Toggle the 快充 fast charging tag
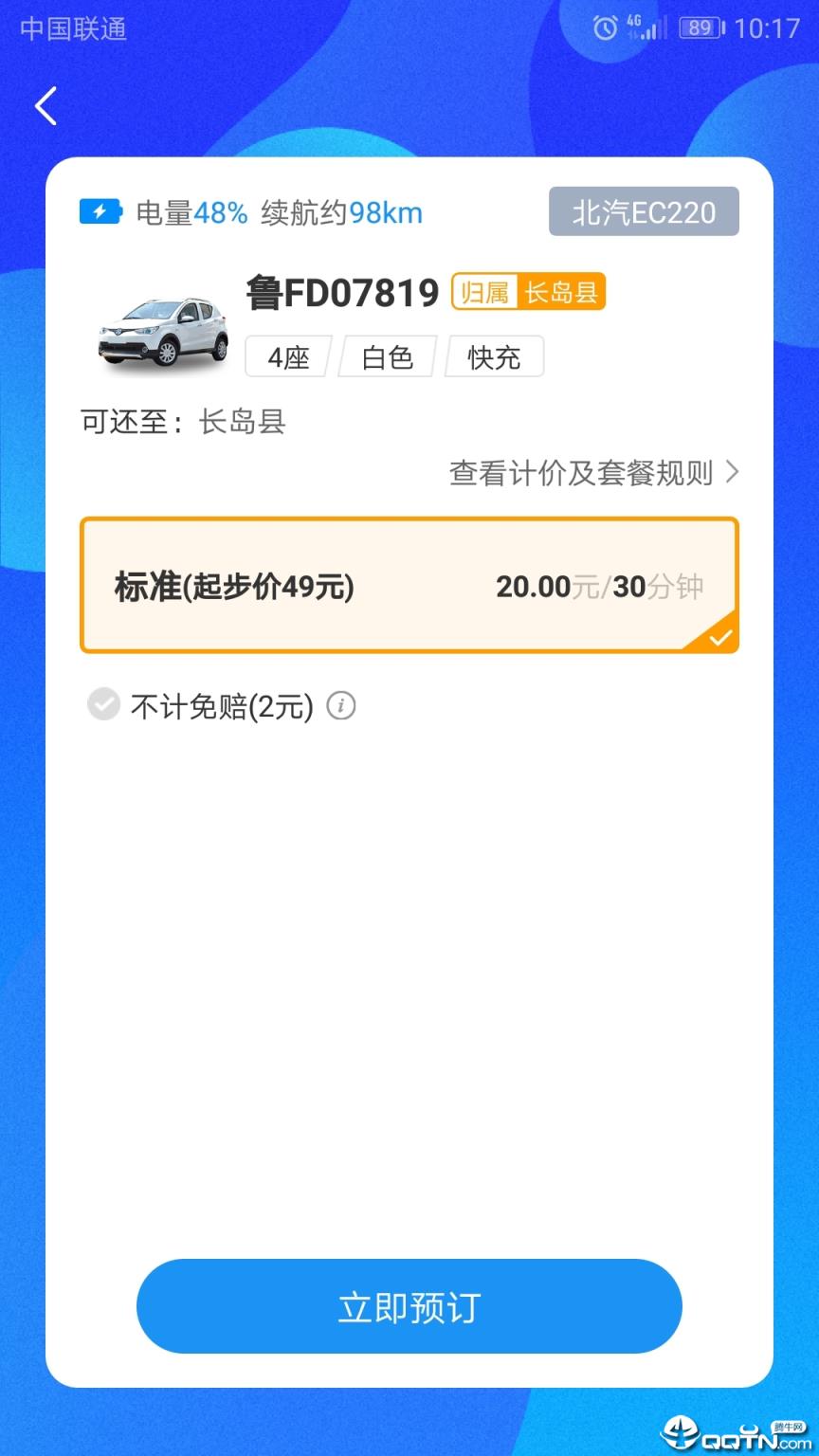 (x=495, y=356)
